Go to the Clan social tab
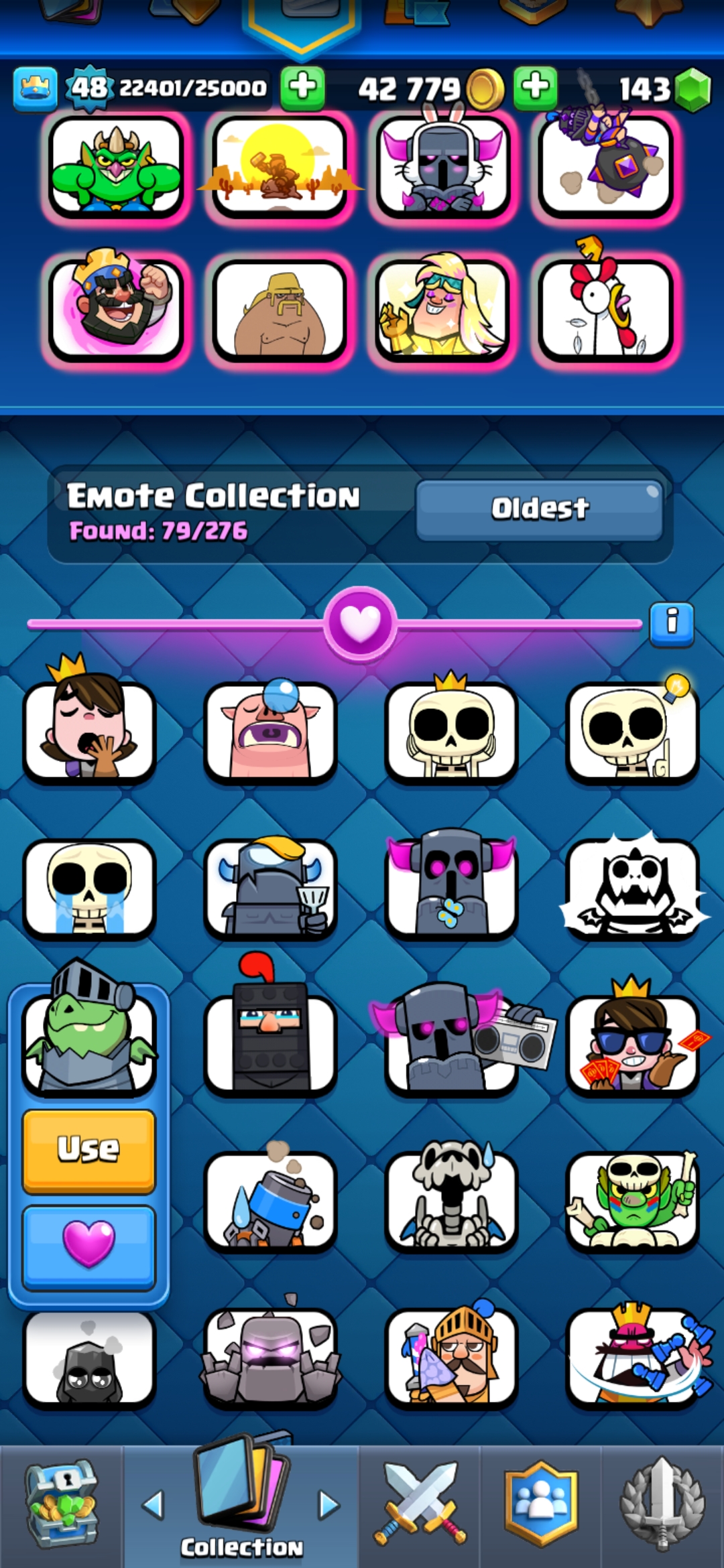This screenshot has height=1568, width=724. pyautogui.click(x=540, y=1505)
